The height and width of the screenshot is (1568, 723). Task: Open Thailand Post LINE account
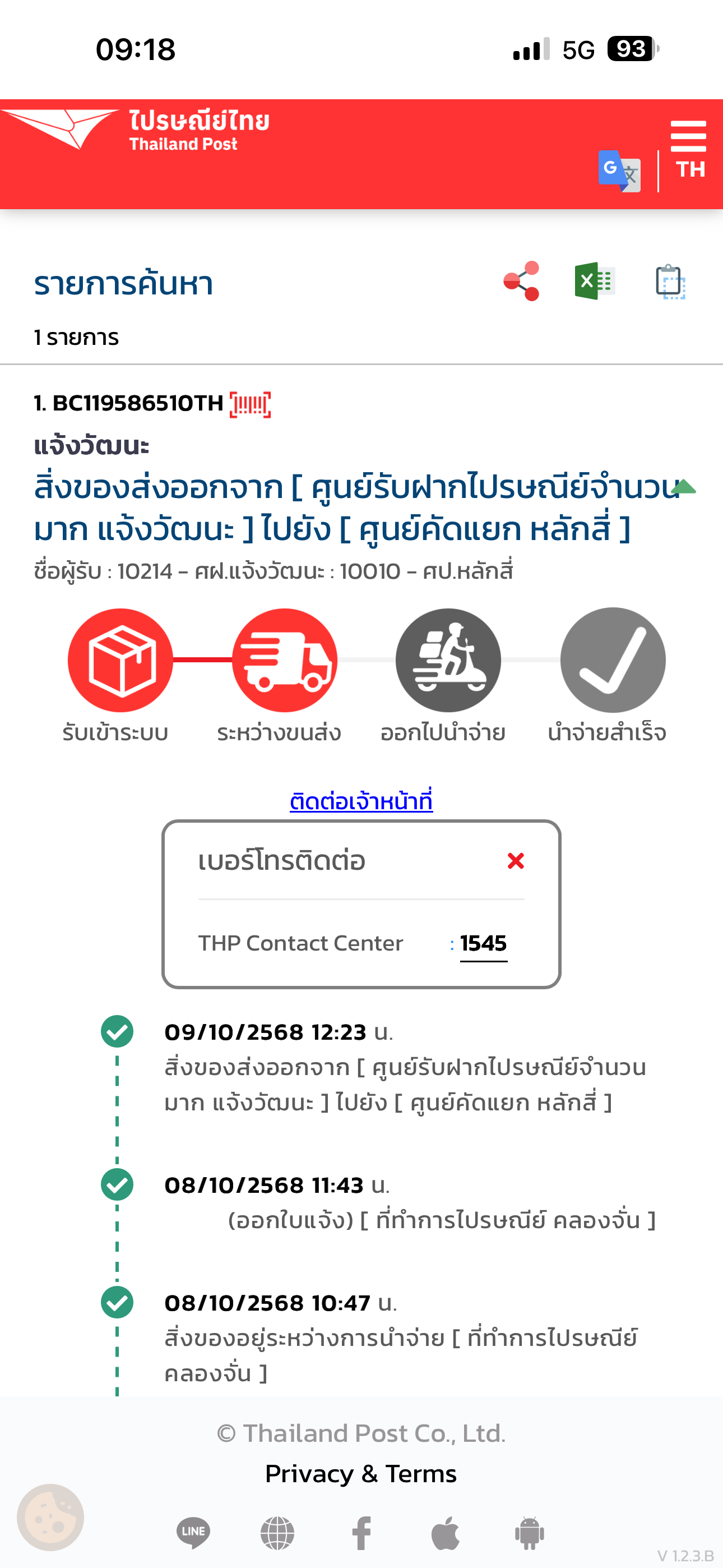(x=193, y=1533)
